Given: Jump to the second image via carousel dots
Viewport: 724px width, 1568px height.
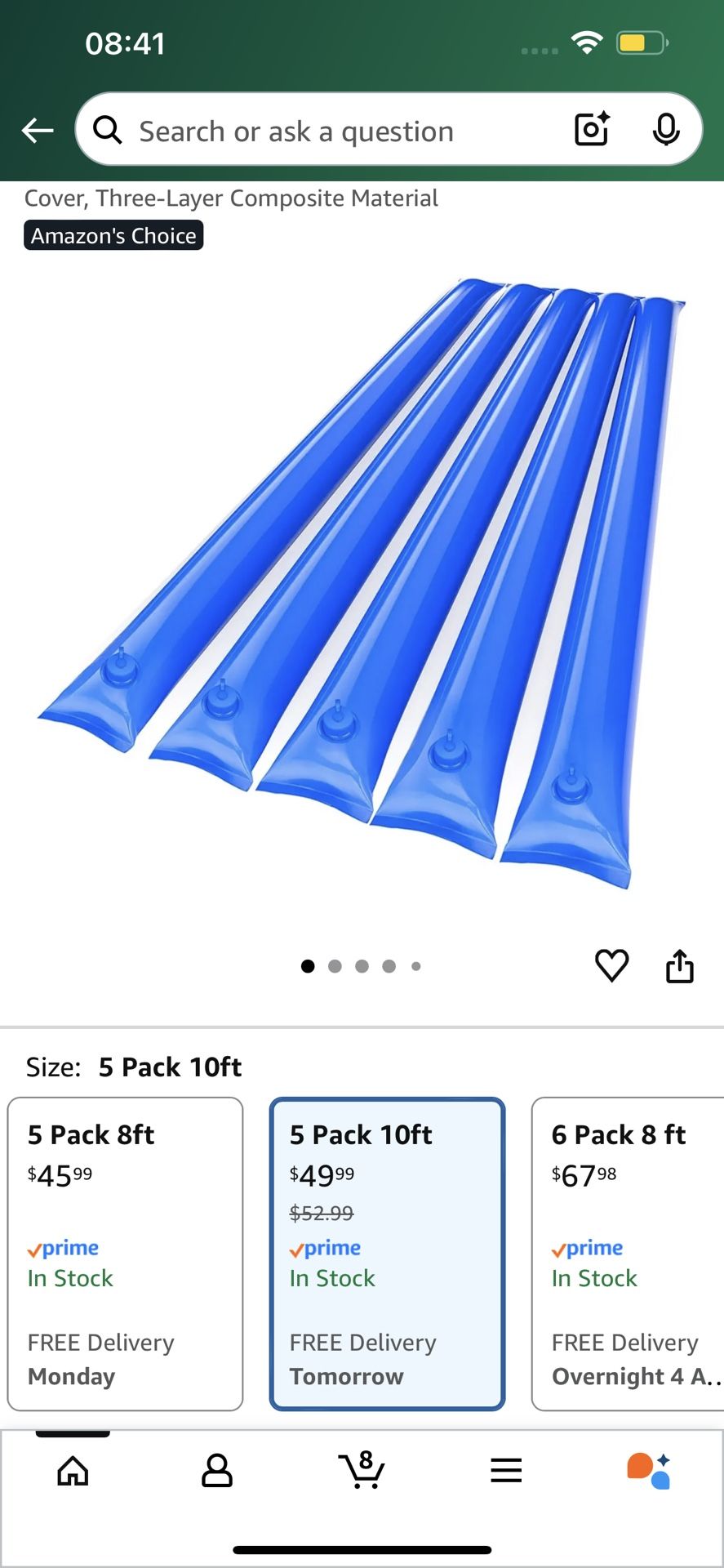Looking at the screenshot, I should (x=335, y=965).
